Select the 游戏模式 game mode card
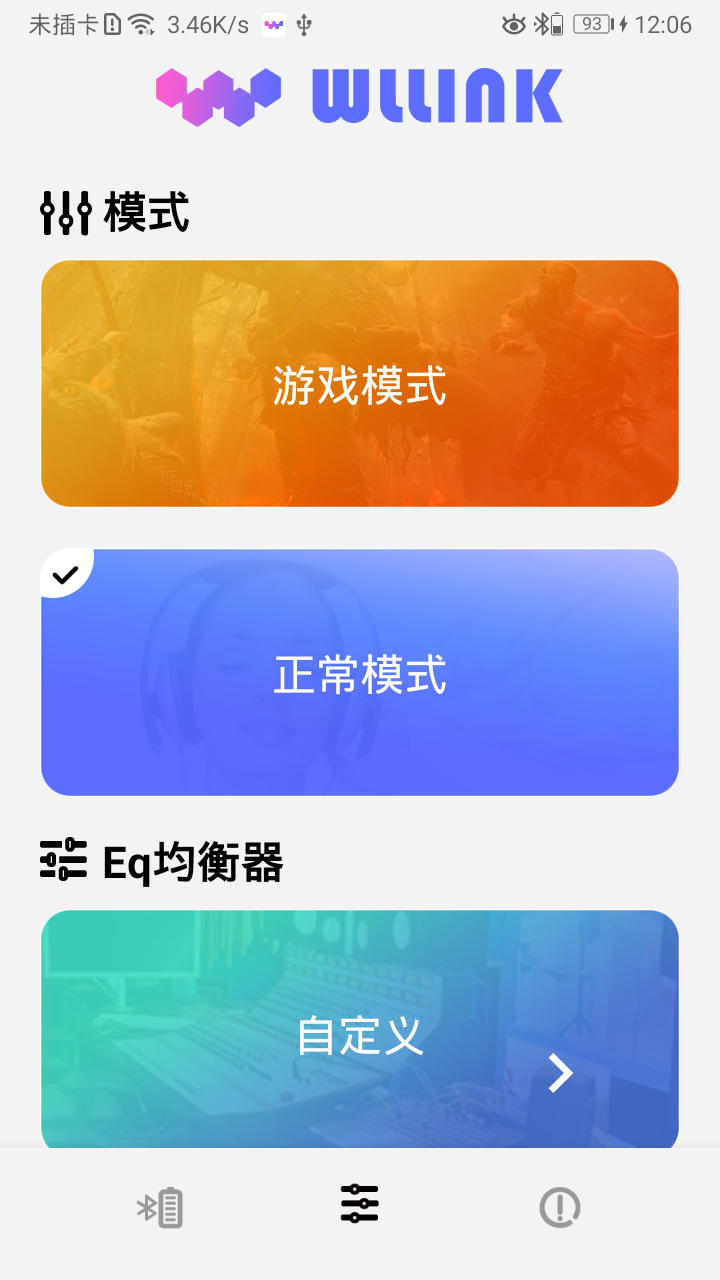The height and width of the screenshot is (1280, 720). tap(360, 384)
